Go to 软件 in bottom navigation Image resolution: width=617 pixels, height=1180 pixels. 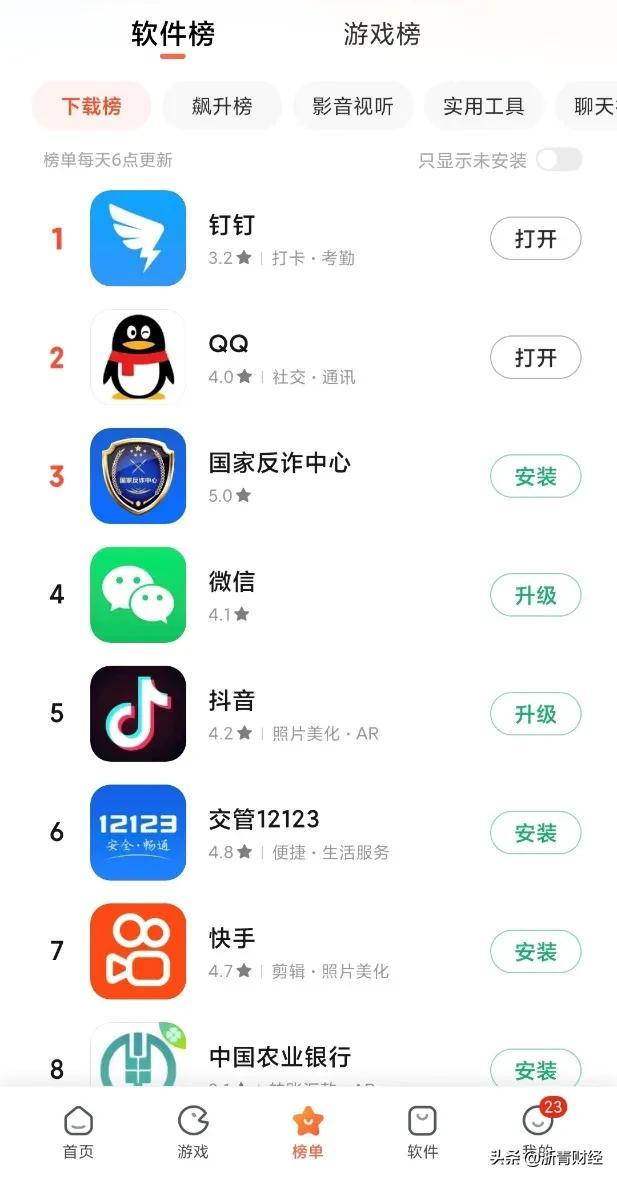(x=422, y=1132)
